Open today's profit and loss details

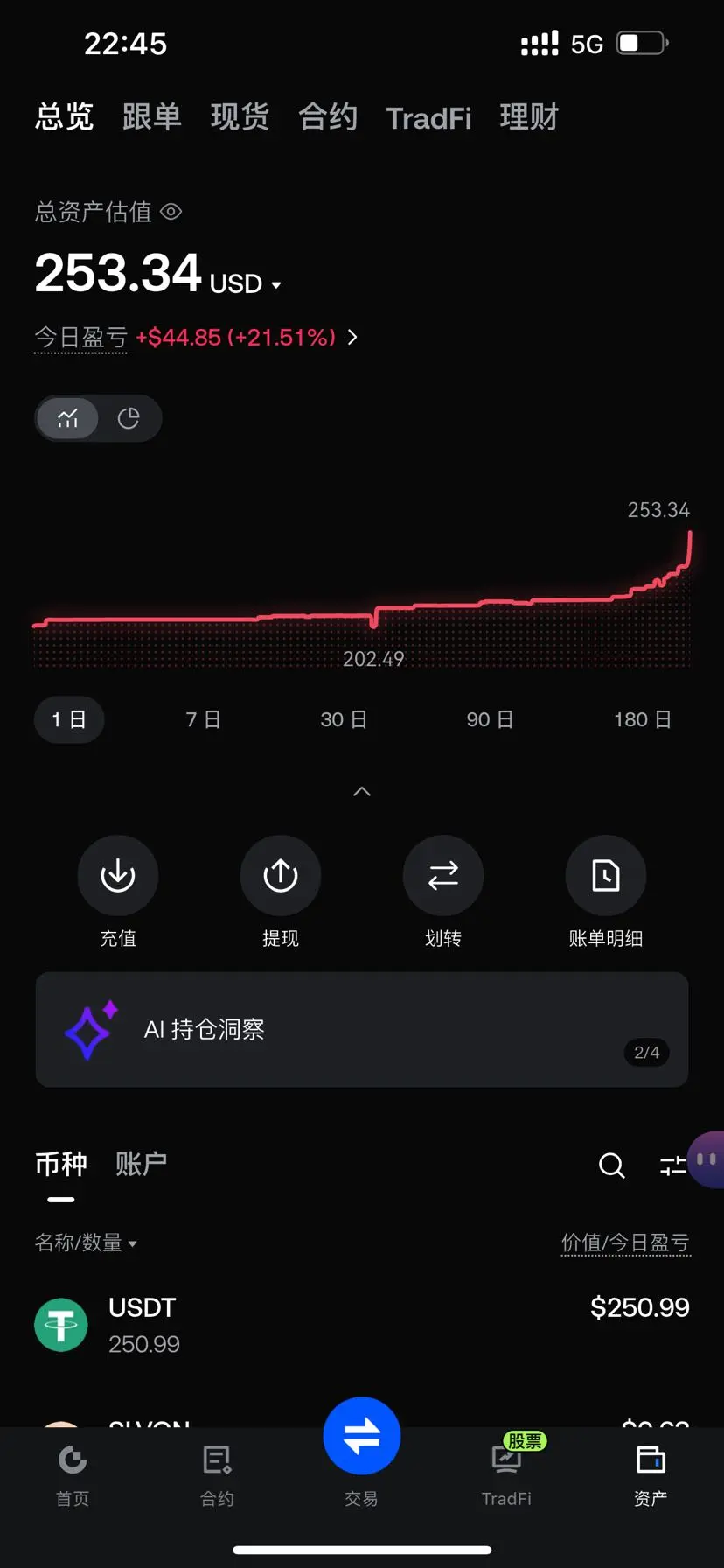pos(352,337)
